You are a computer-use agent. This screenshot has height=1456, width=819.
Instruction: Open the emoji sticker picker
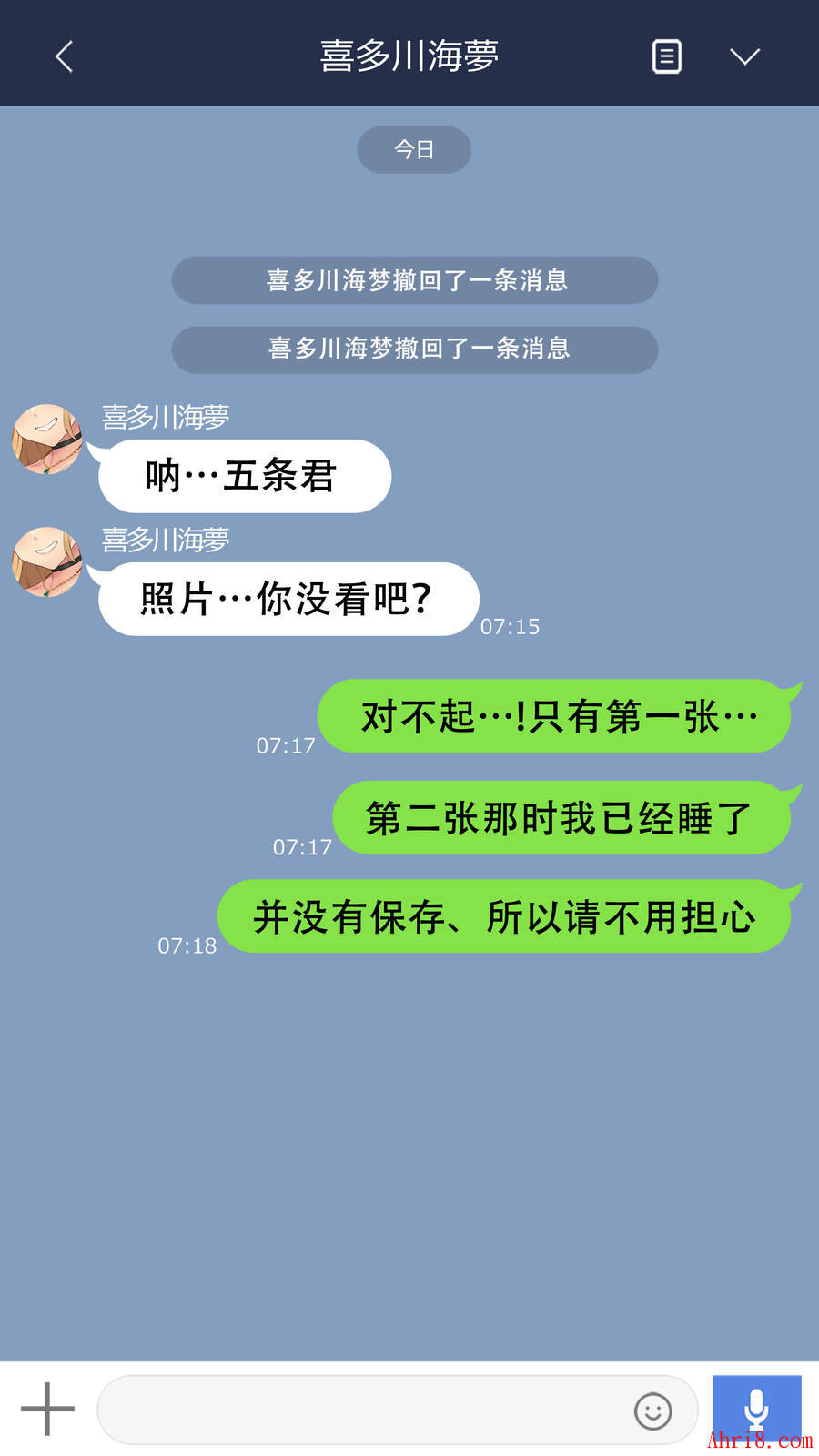coord(652,1411)
